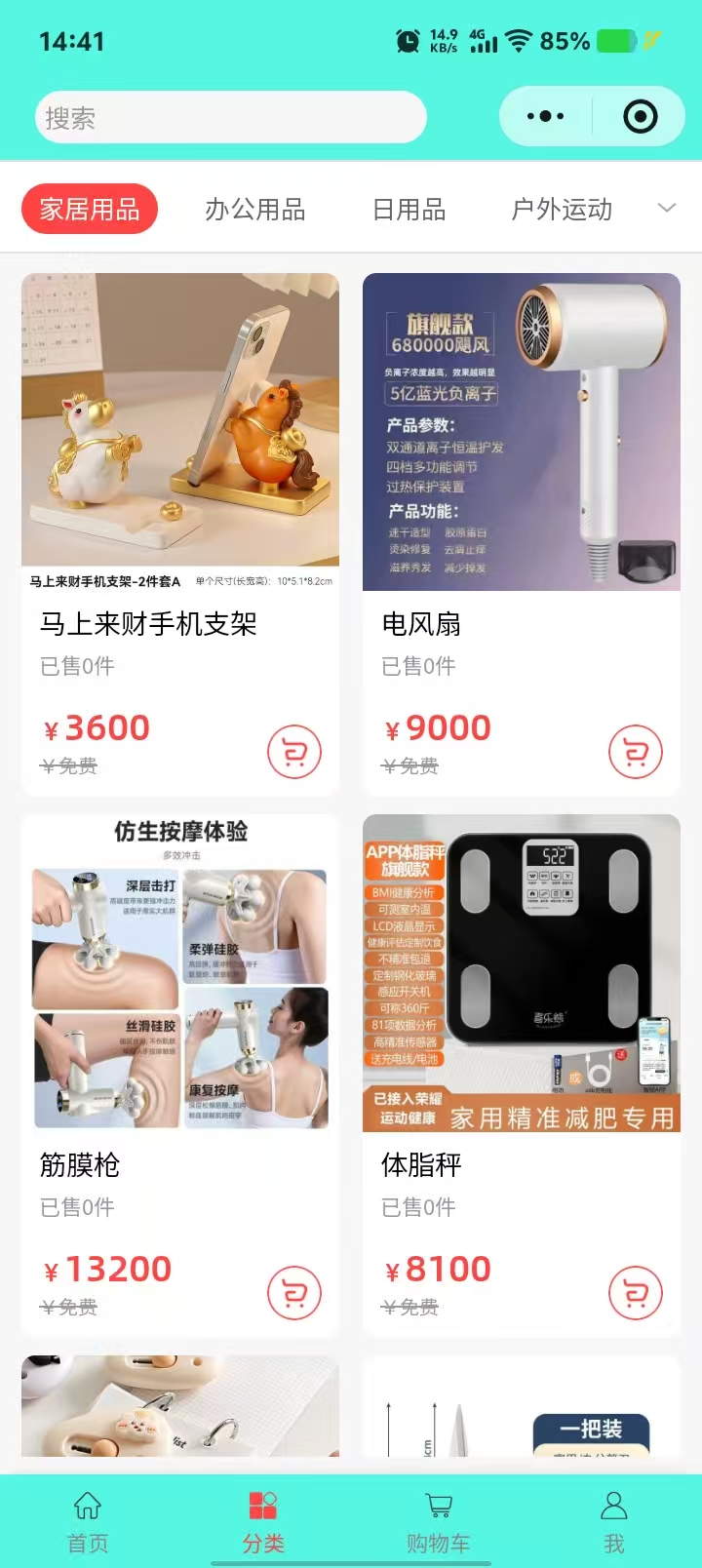Tap the 搜索 search box
Screen dimensions: 702x1568
click(231, 118)
